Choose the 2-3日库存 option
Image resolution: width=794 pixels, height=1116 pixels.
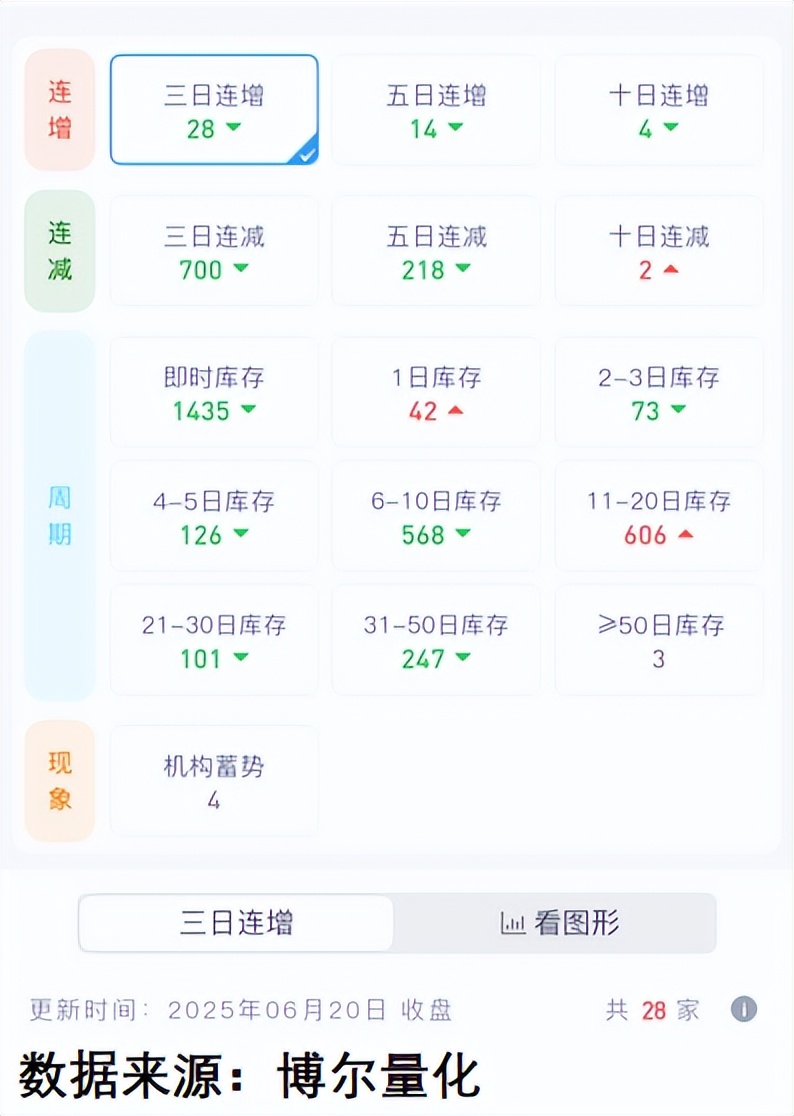(x=658, y=392)
